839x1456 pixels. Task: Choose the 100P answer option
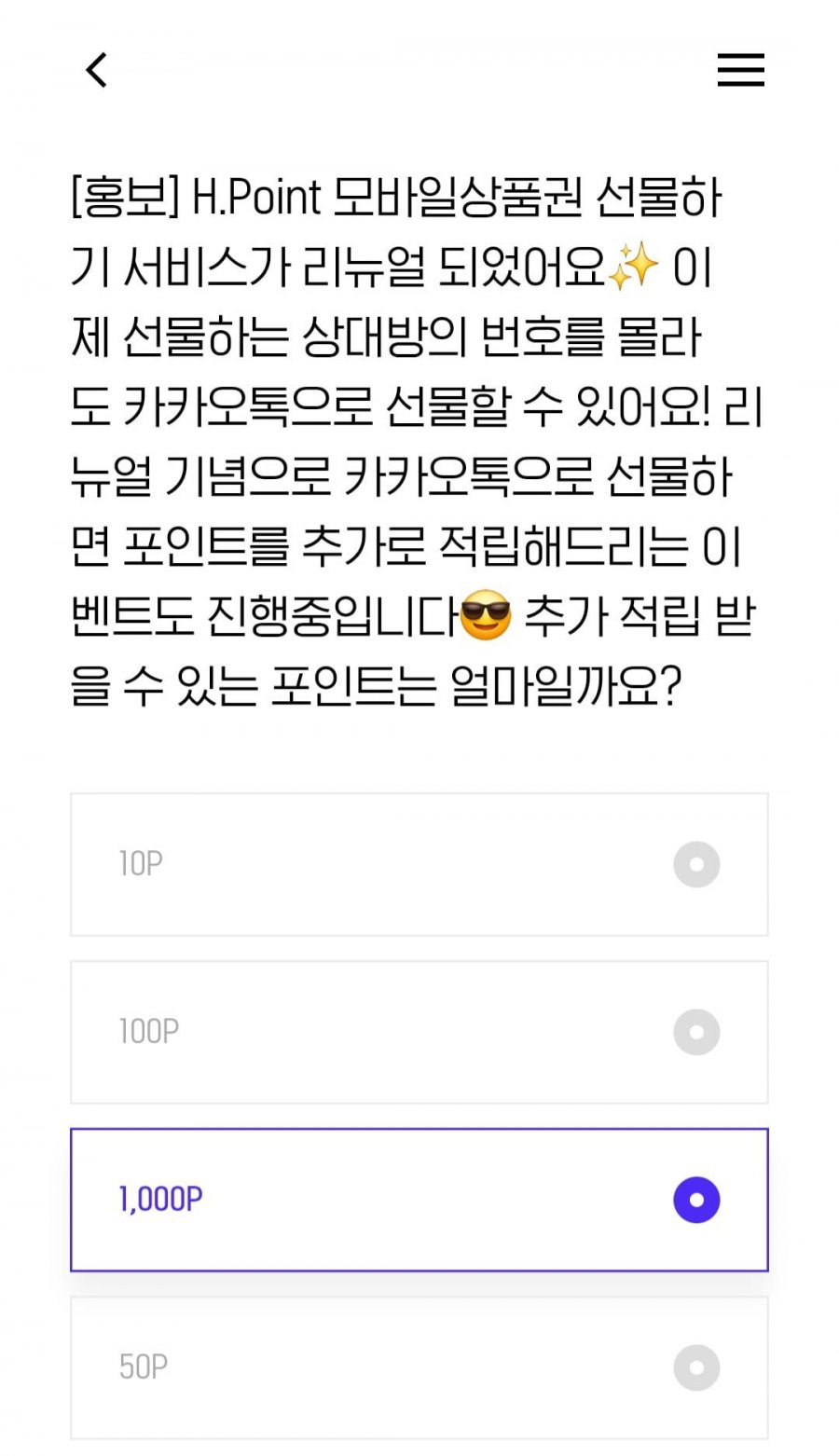419,1032
